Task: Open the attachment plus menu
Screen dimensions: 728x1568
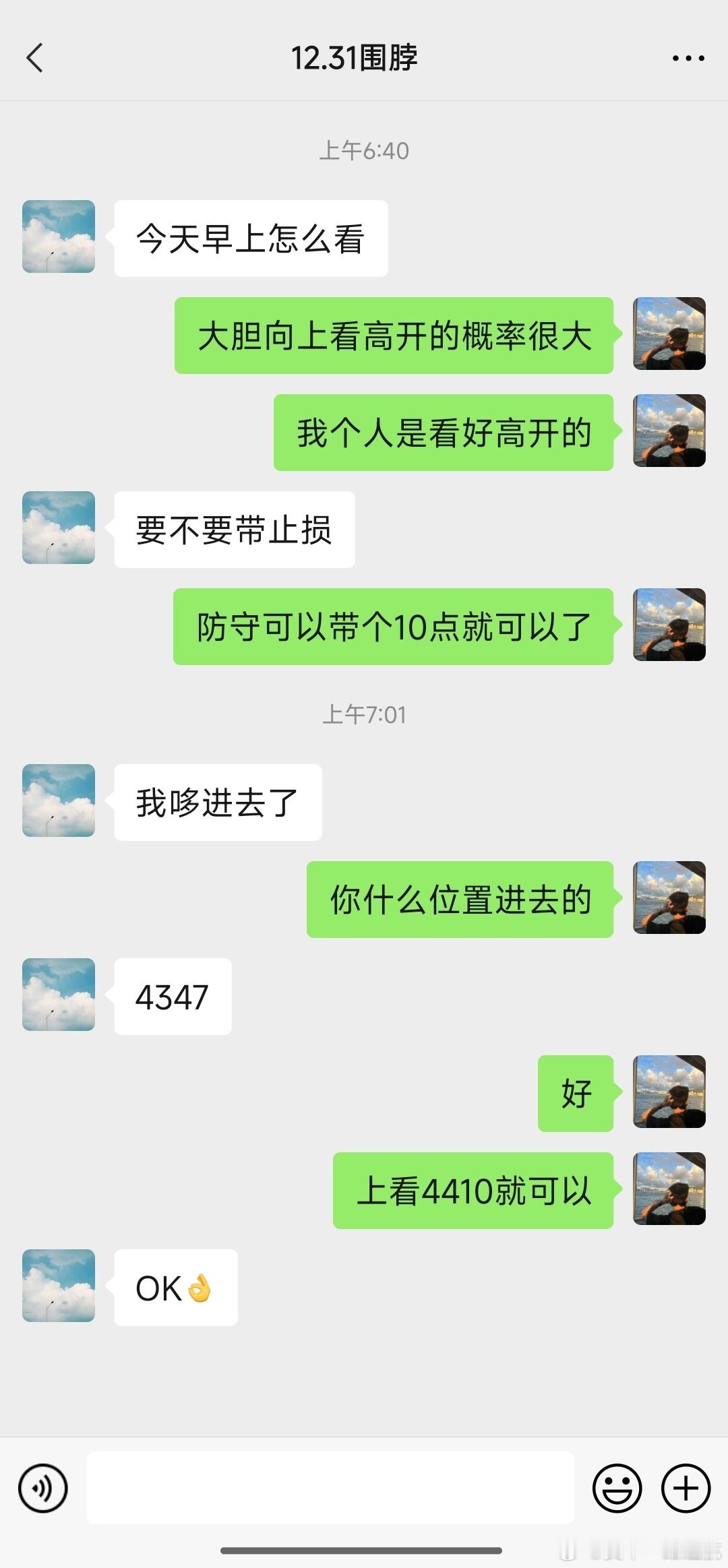Action: pyautogui.click(x=685, y=1488)
